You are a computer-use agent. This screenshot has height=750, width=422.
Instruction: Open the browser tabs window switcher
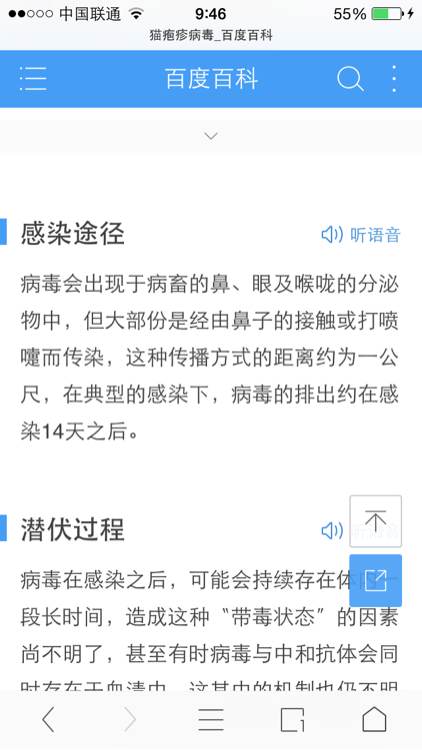coord(292,720)
